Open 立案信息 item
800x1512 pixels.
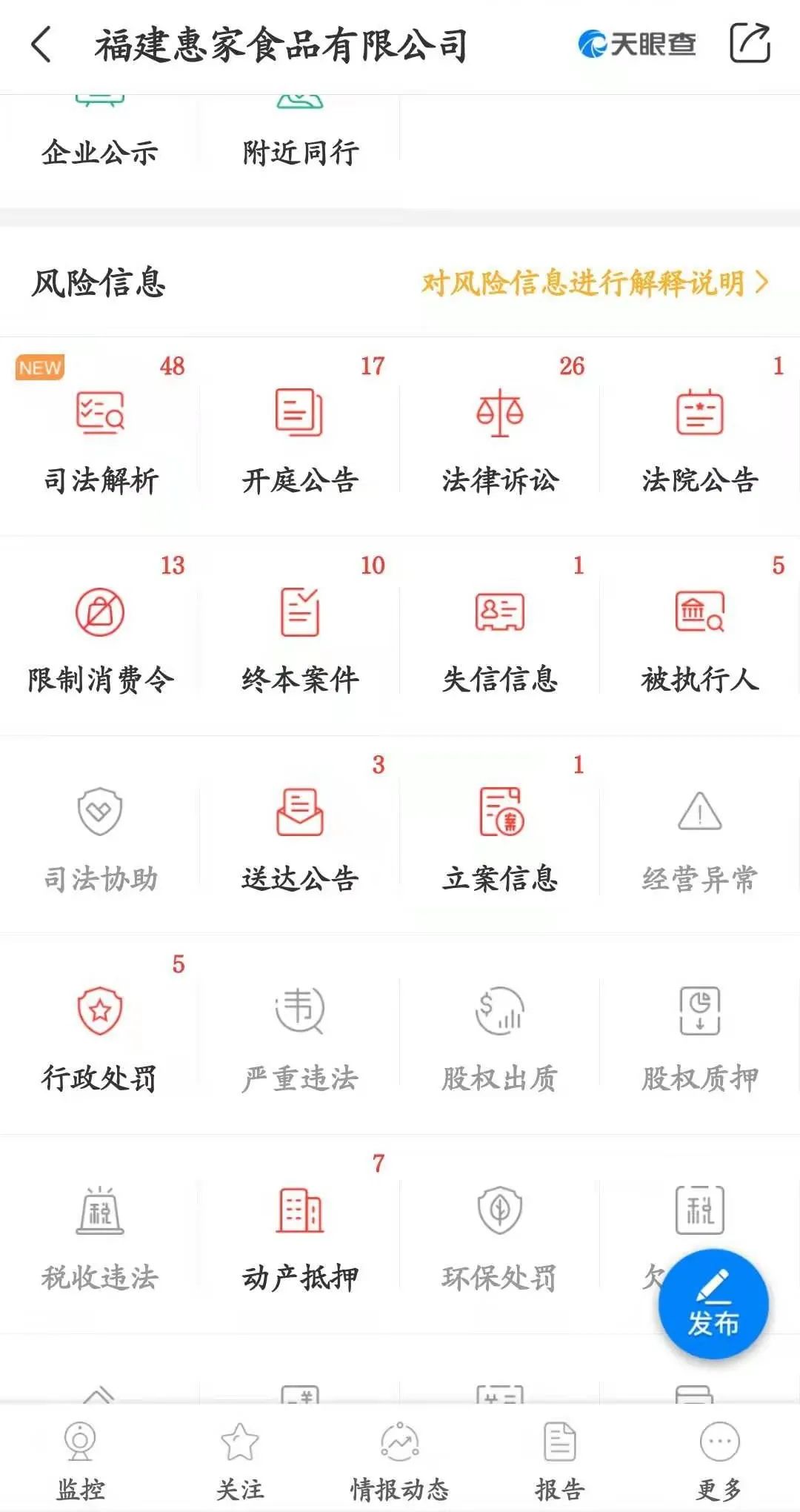[x=500, y=835]
